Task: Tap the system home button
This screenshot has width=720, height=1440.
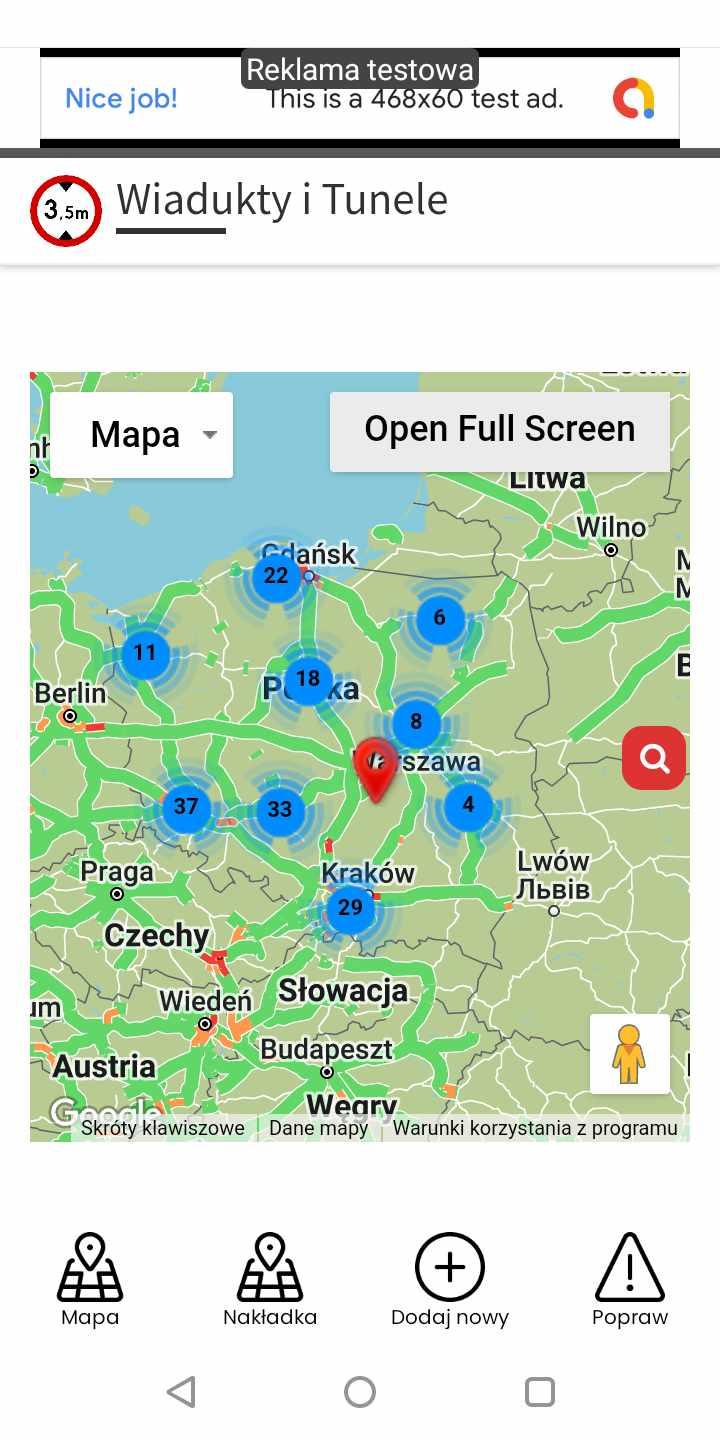Action: coord(360,1391)
